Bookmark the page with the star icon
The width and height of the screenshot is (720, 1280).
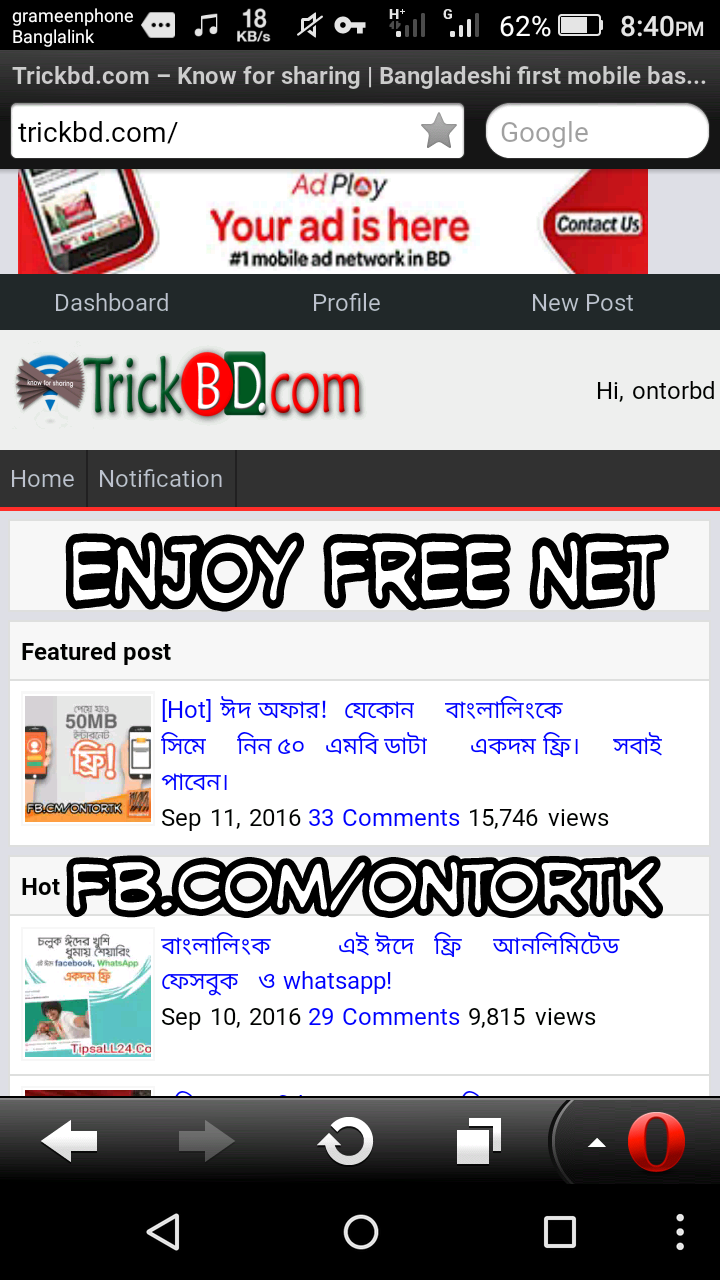click(438, 132)
